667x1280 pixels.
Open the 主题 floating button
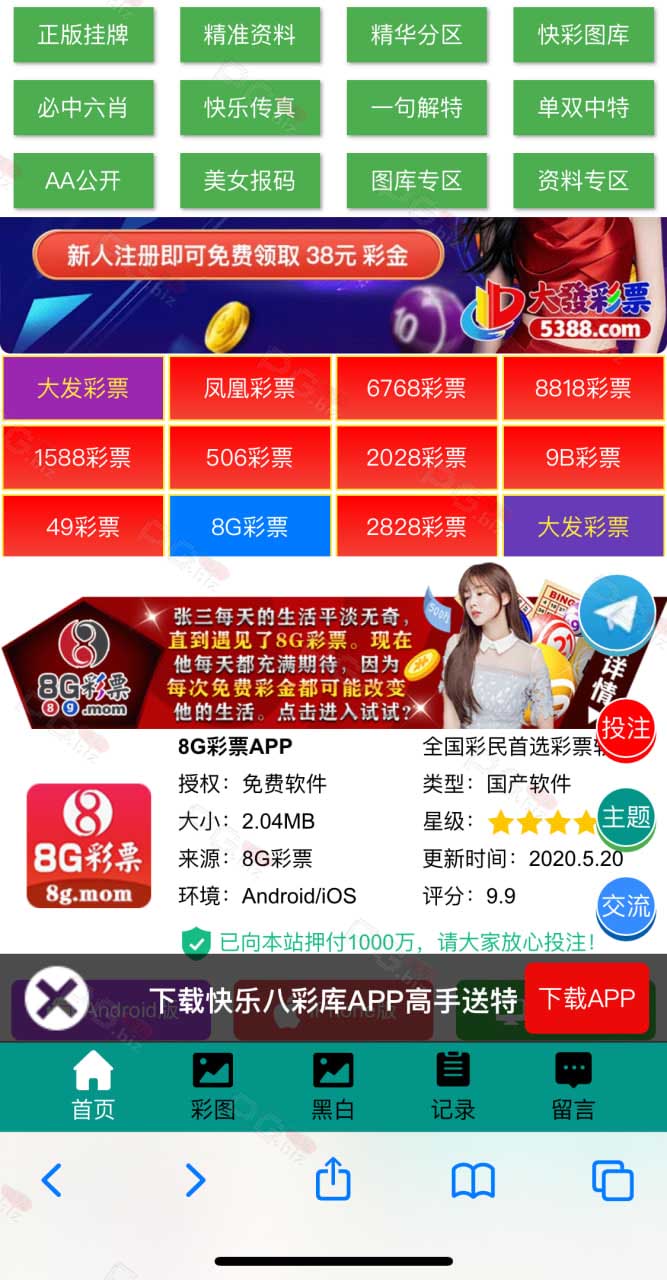[x=626, y=817]
